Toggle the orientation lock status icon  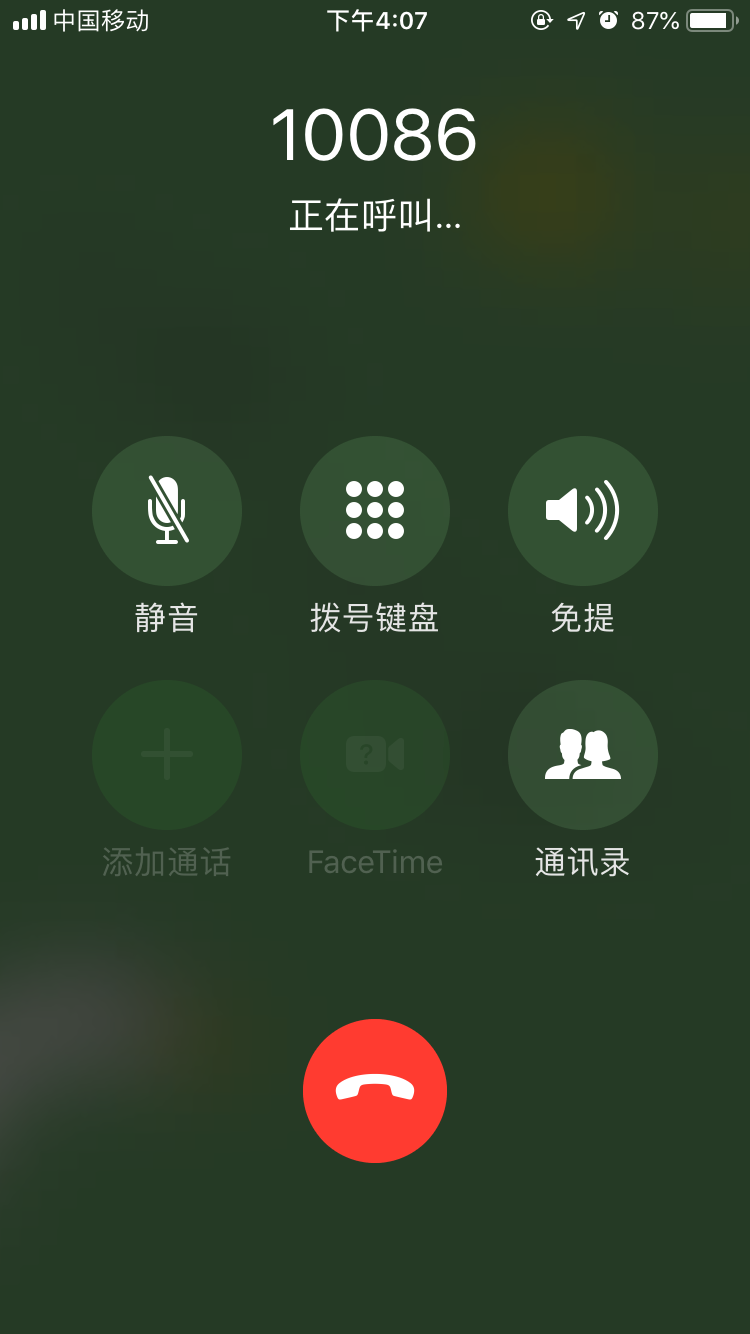click(x=541, y=20)
